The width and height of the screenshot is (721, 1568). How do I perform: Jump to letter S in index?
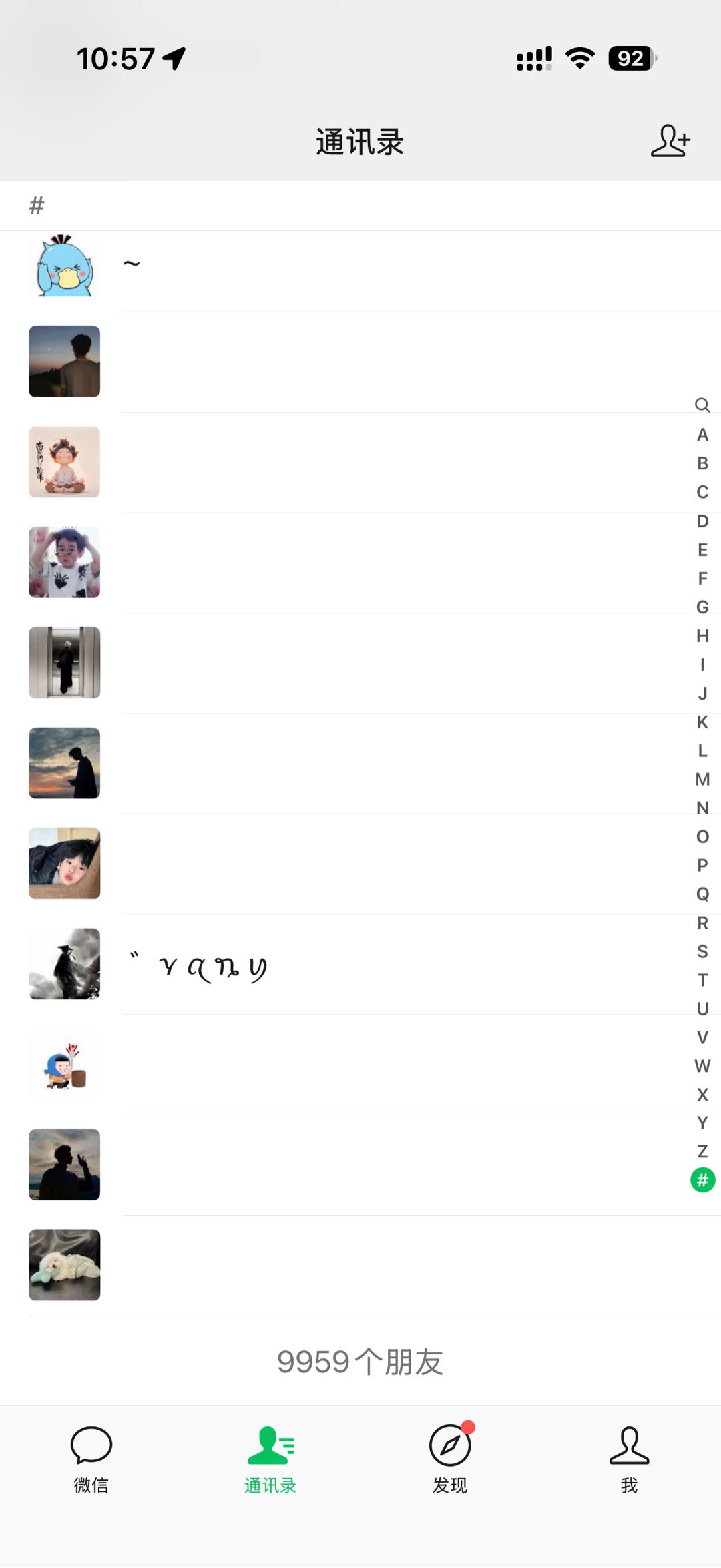pyautogui.click(x=702, y=951)
